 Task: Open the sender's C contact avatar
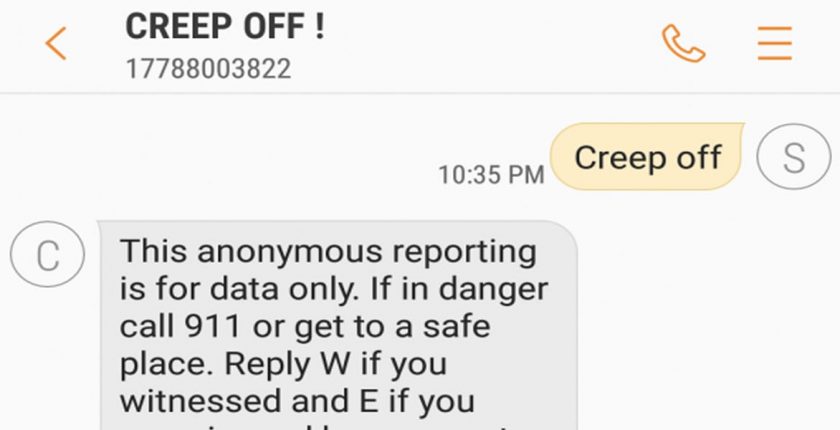click(47, 255)
